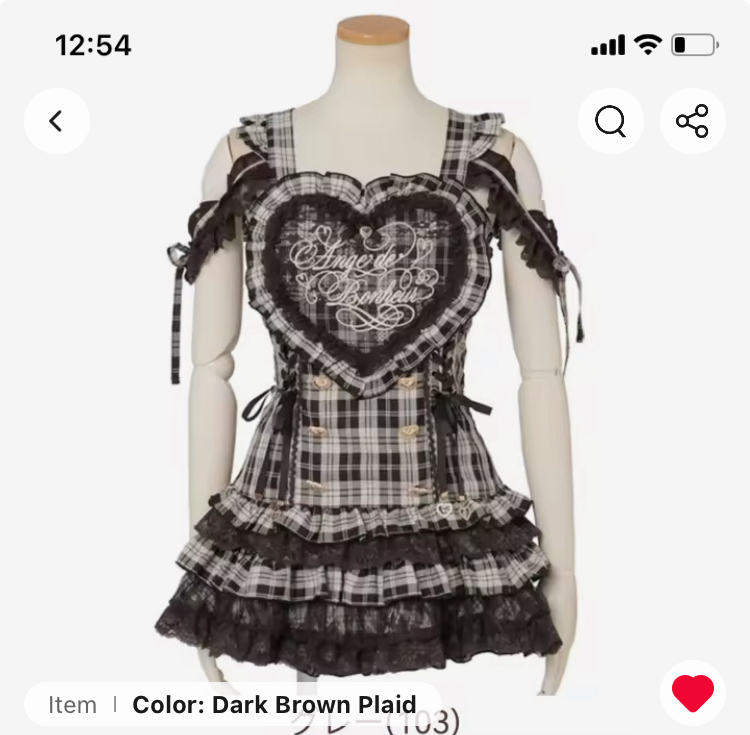Share this item

[x=692, y=121]
